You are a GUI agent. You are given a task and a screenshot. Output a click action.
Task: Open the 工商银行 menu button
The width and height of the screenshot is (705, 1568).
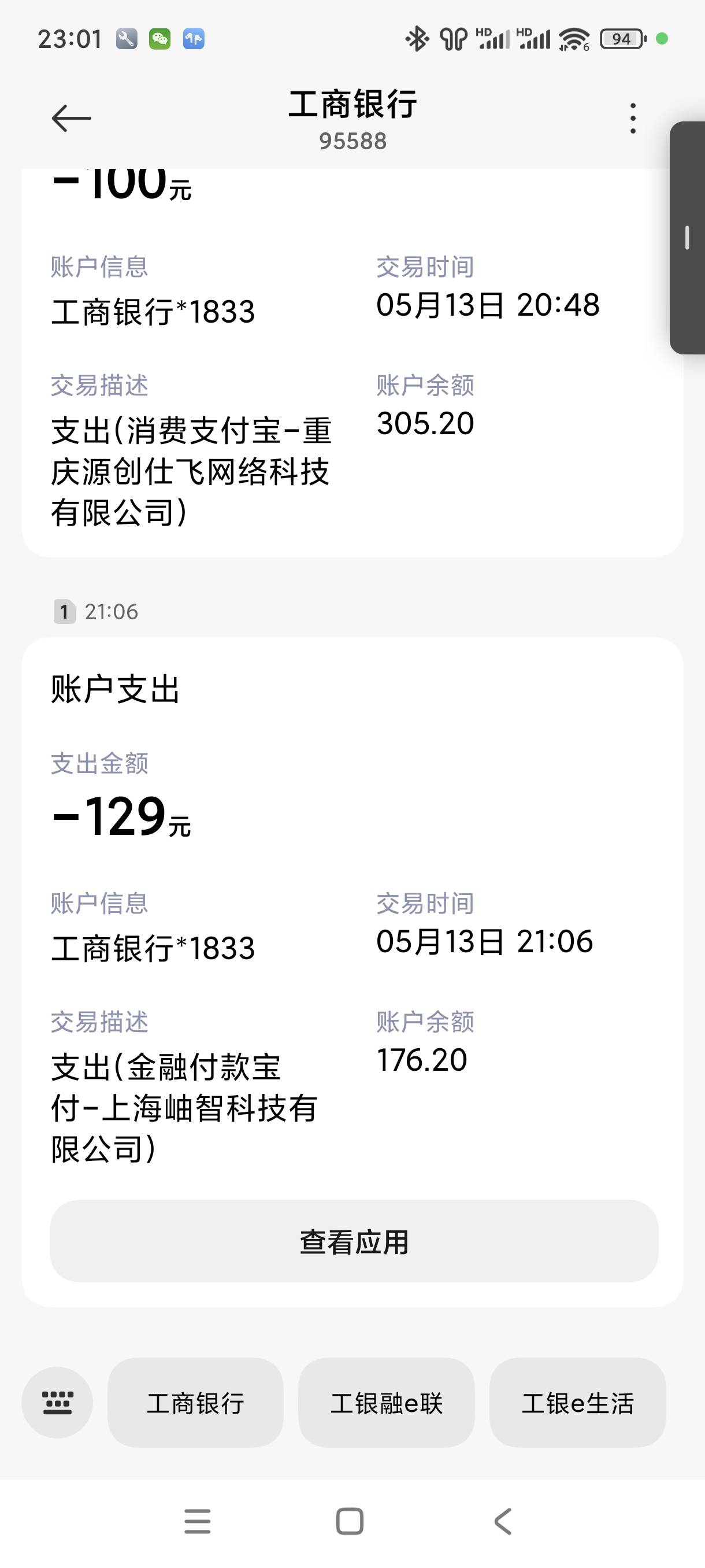point(195,1403)
